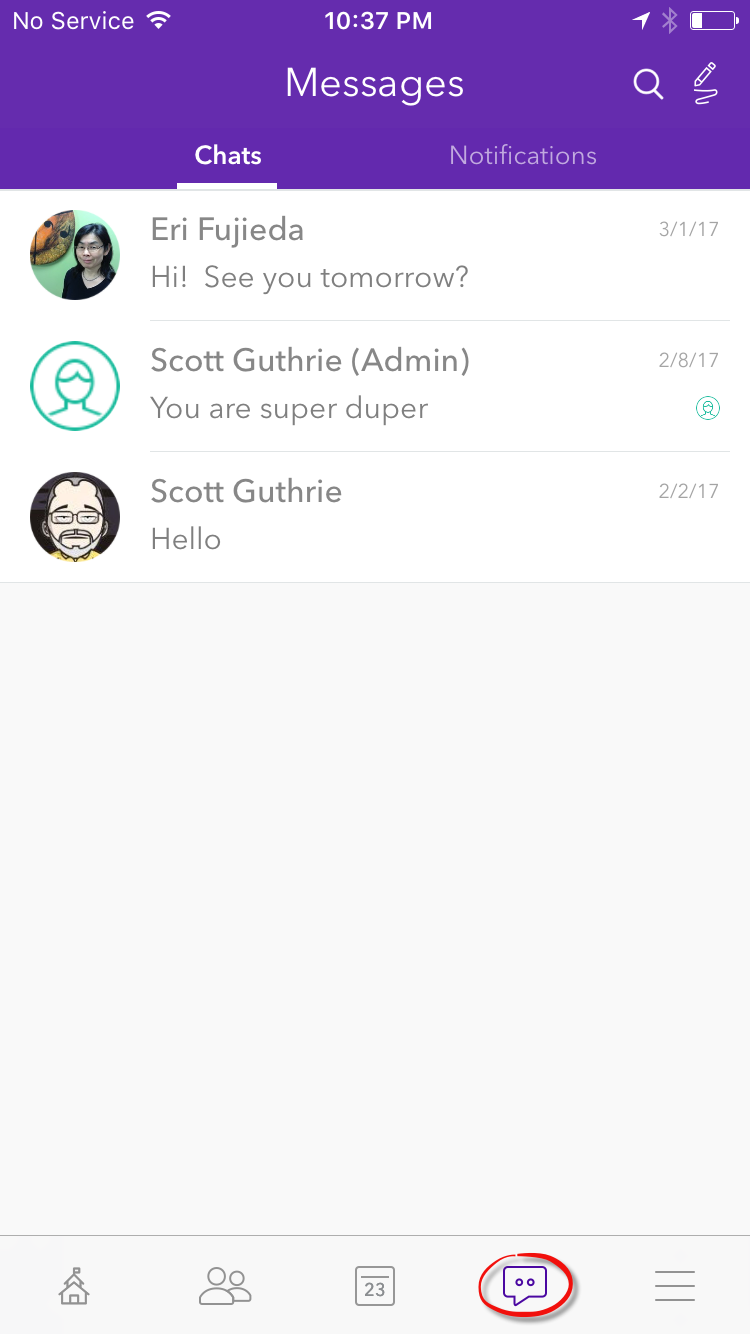The image size is (750, 1334).
Task: Open the Scott Guthrie chat saying Hello
Action: coord(375,516)
